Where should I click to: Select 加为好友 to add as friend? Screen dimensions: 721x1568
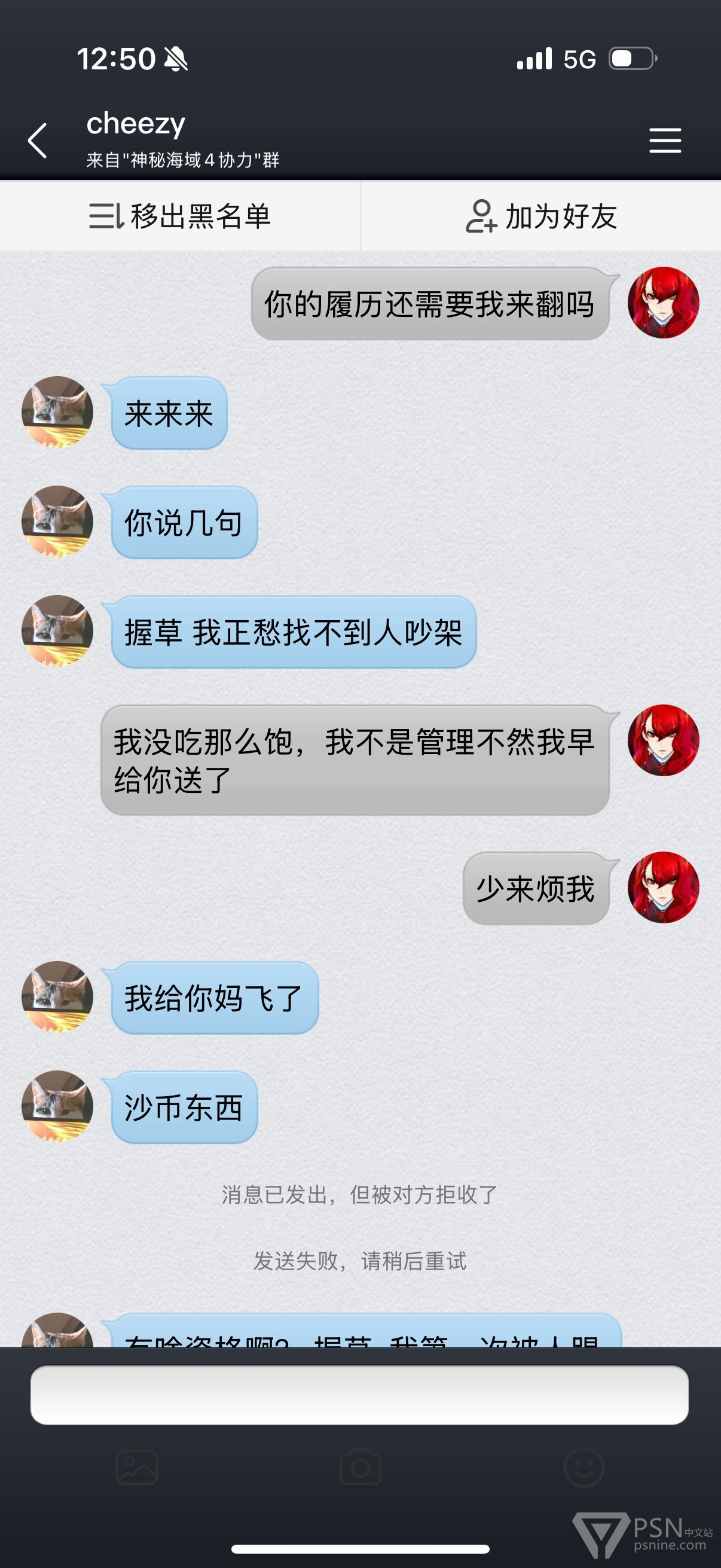(x=542, y=216)
